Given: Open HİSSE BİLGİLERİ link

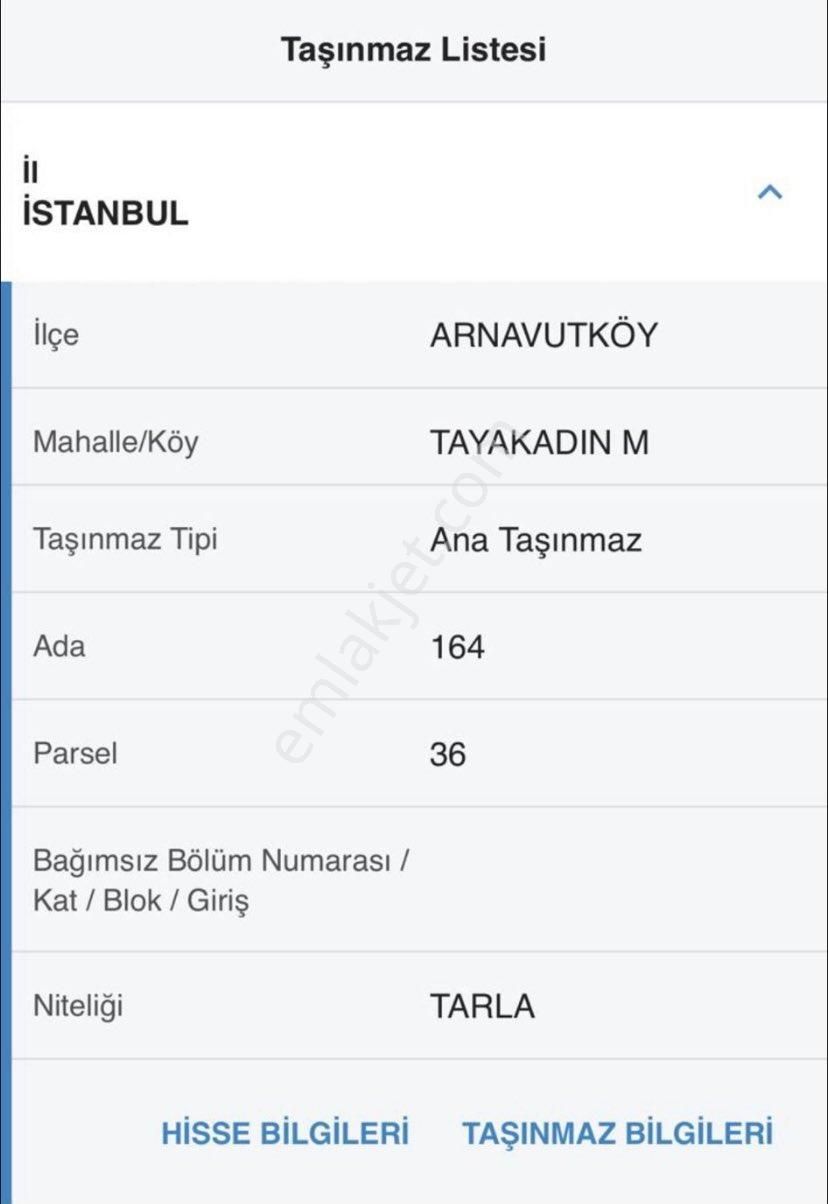Looking at the screenshot, I should 287,1133.
